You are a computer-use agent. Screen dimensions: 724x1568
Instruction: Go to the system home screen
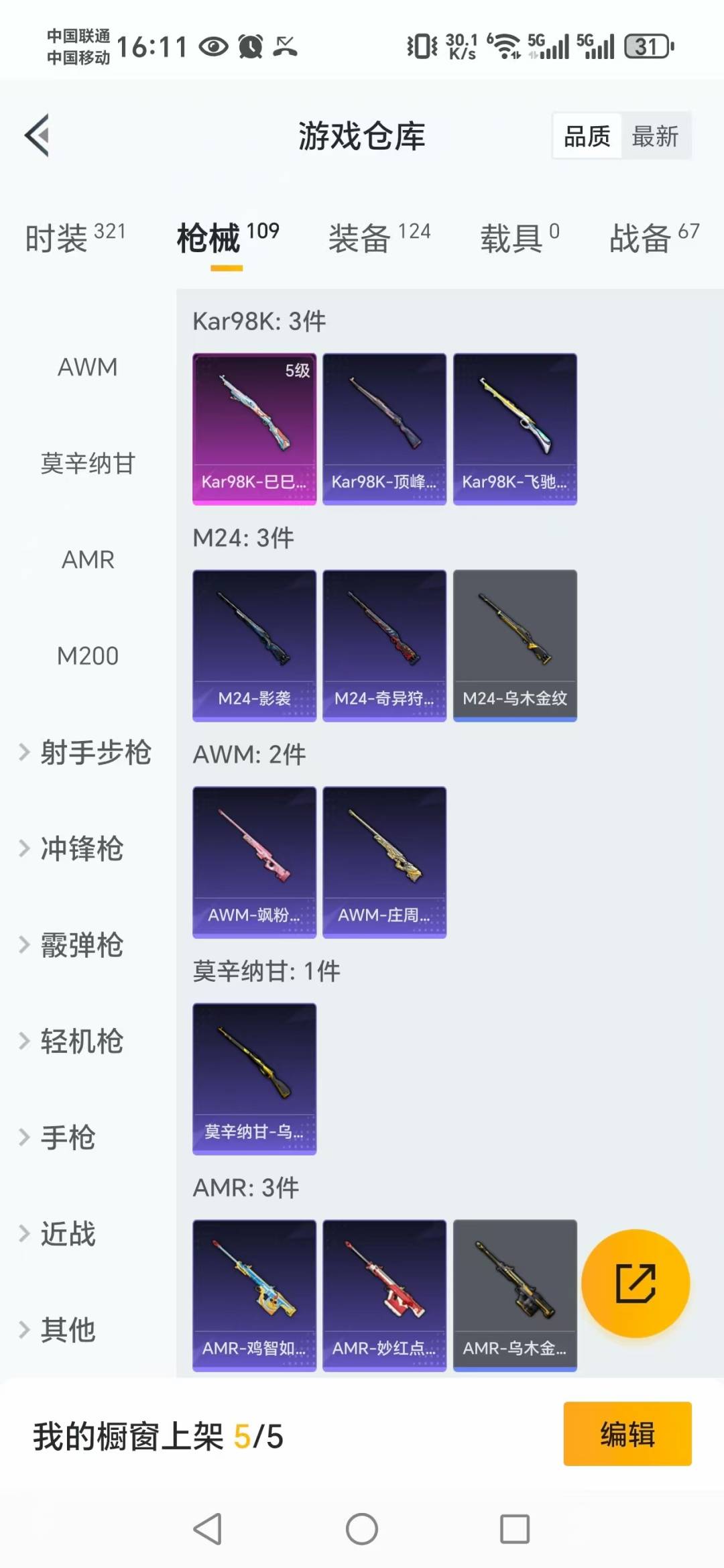[362, 1529]
